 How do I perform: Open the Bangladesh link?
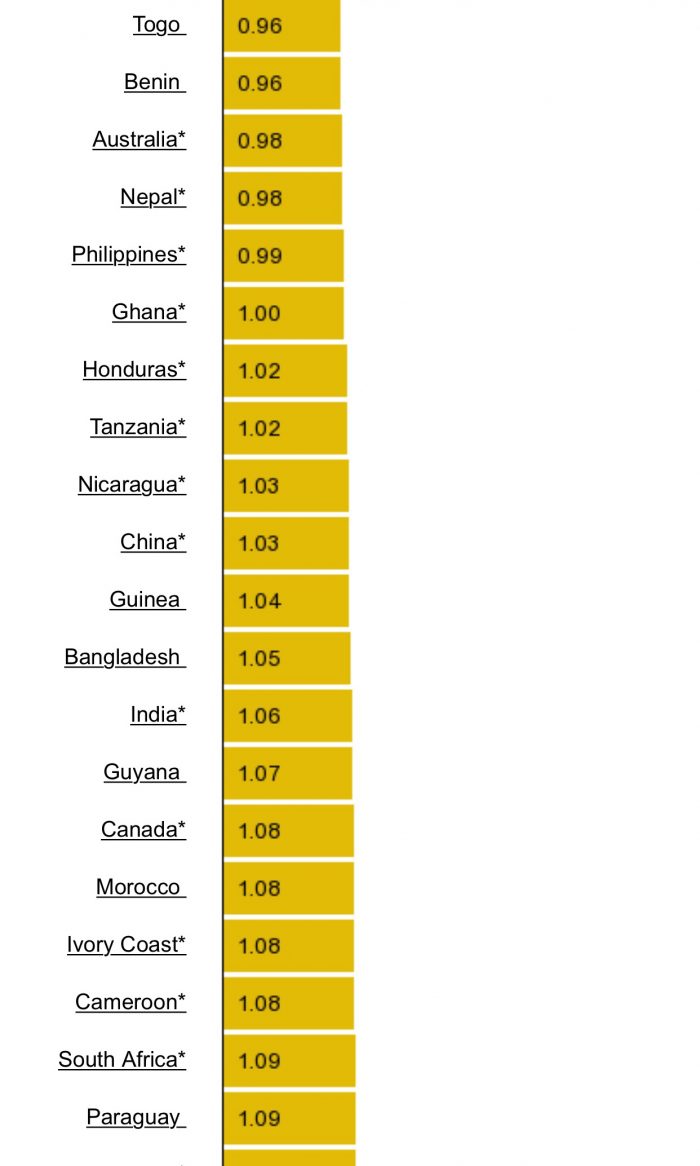(x=125, y=657)
